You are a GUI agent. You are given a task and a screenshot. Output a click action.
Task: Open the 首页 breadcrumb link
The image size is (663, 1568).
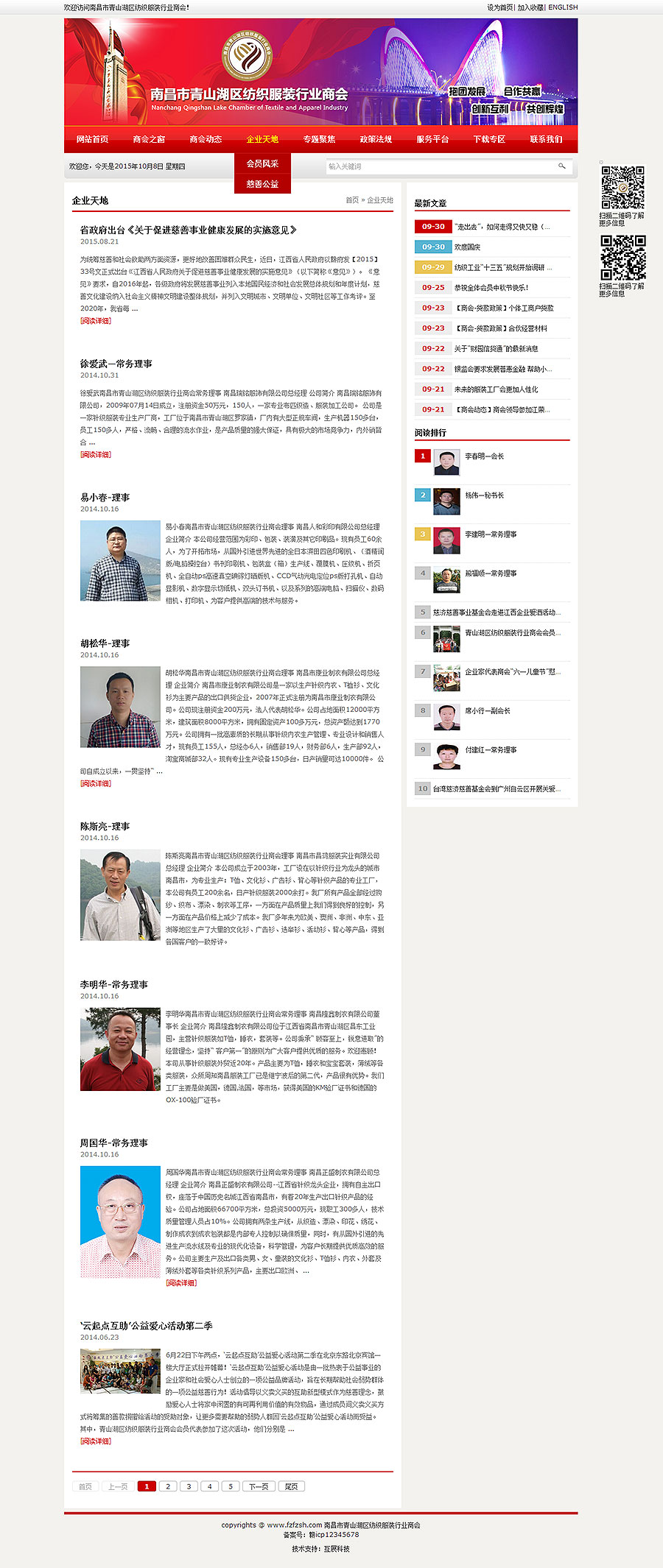[x=352, y=200]
